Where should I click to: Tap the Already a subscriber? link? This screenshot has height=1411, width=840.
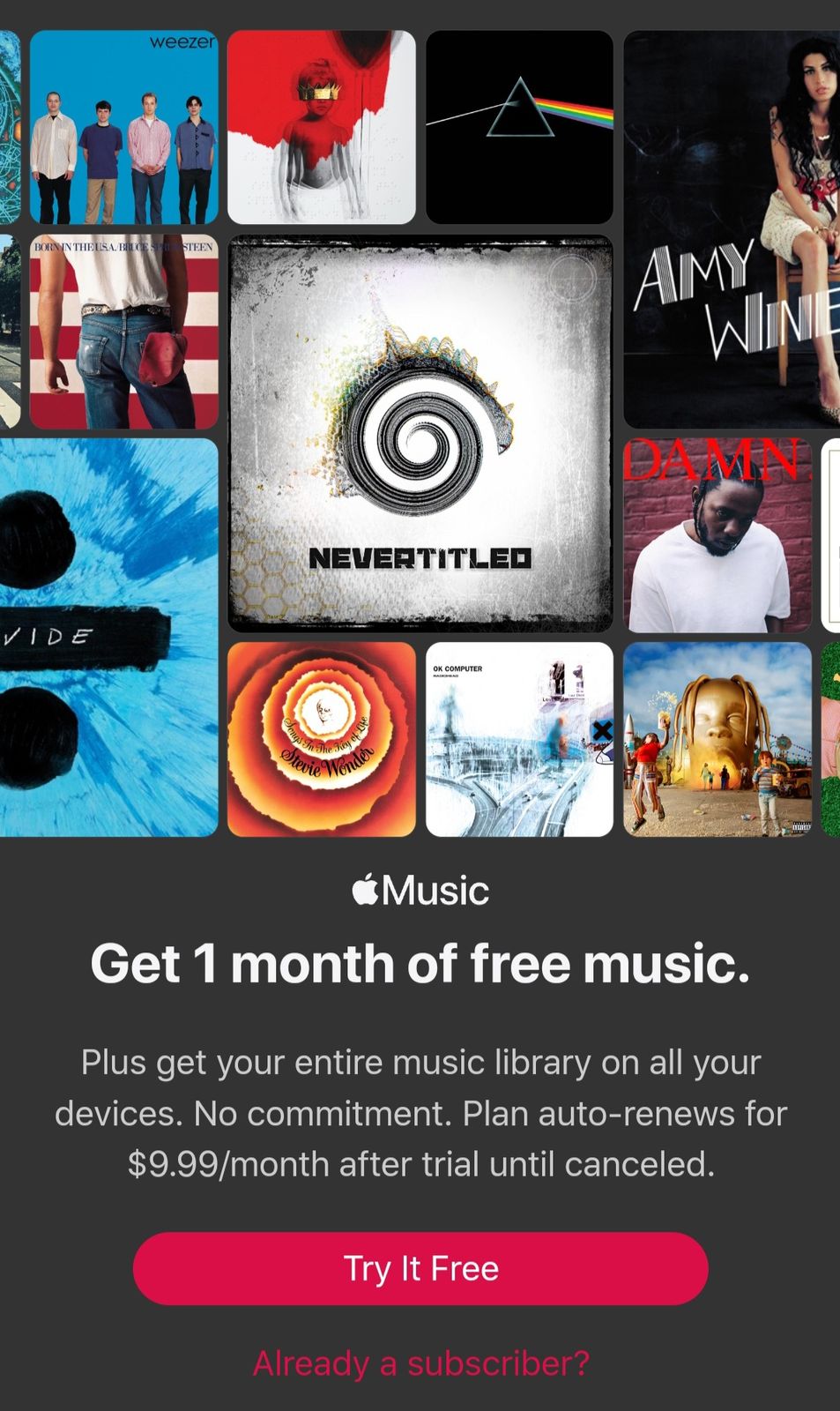tap(420, 1363)
